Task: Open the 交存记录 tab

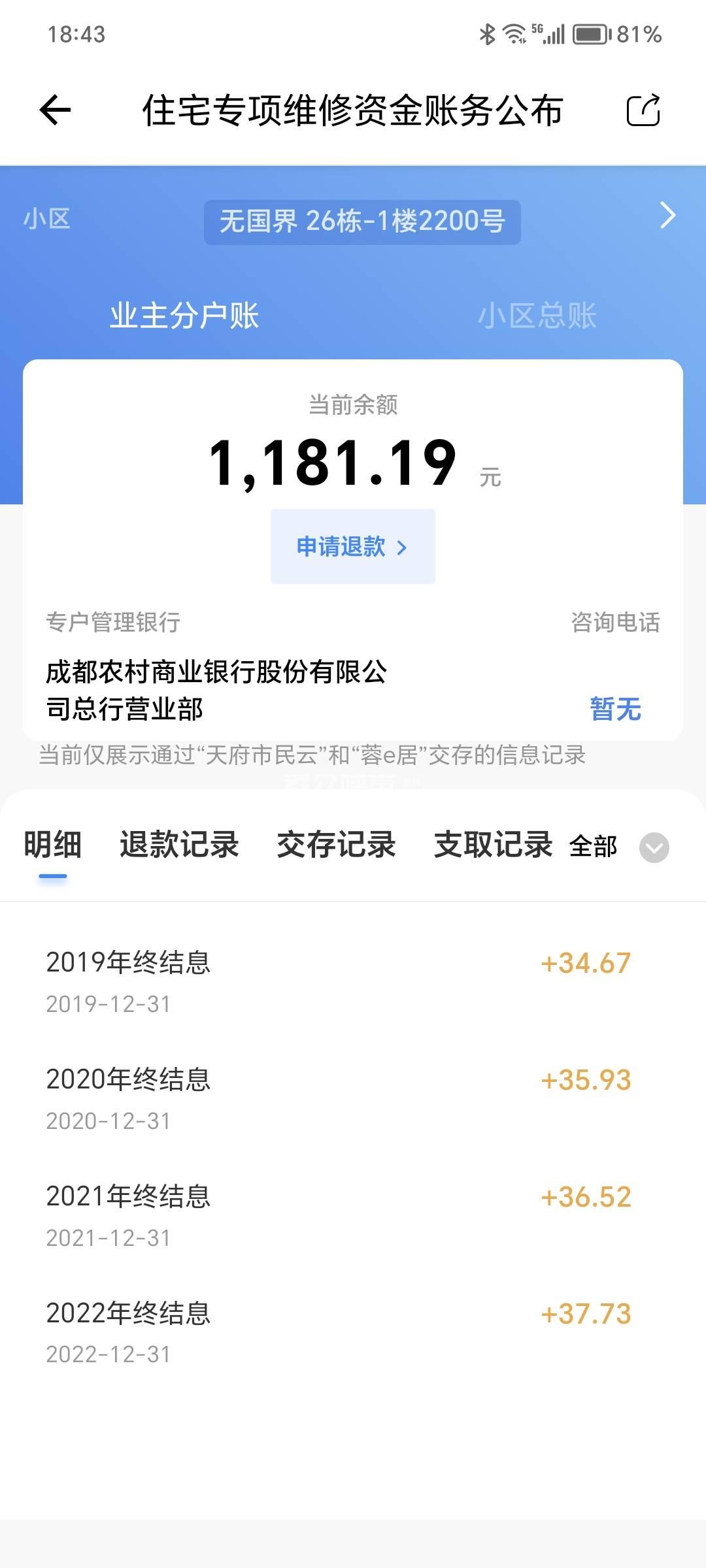Action: coord(336,845)
